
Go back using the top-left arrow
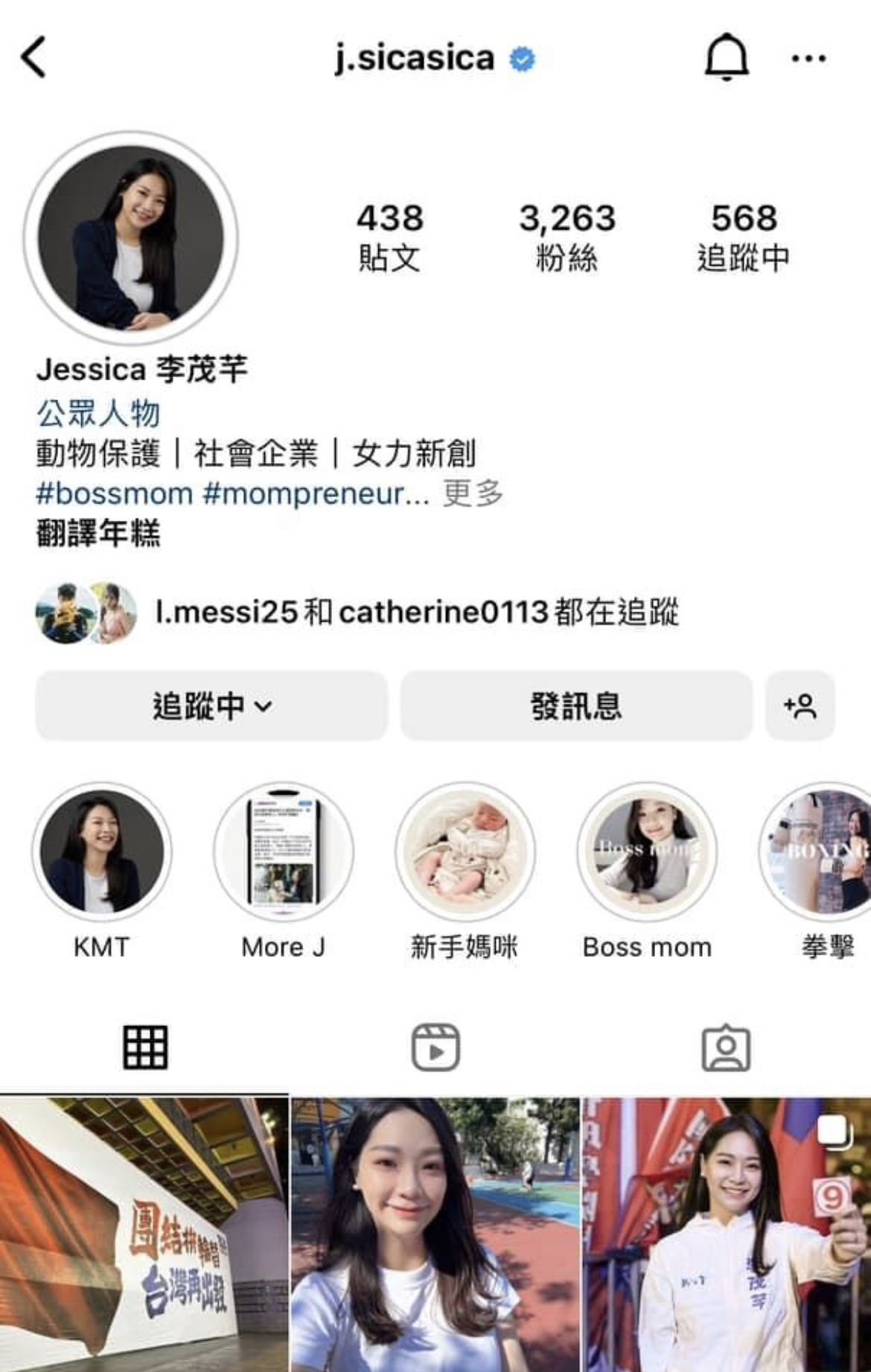pos(34,57)
